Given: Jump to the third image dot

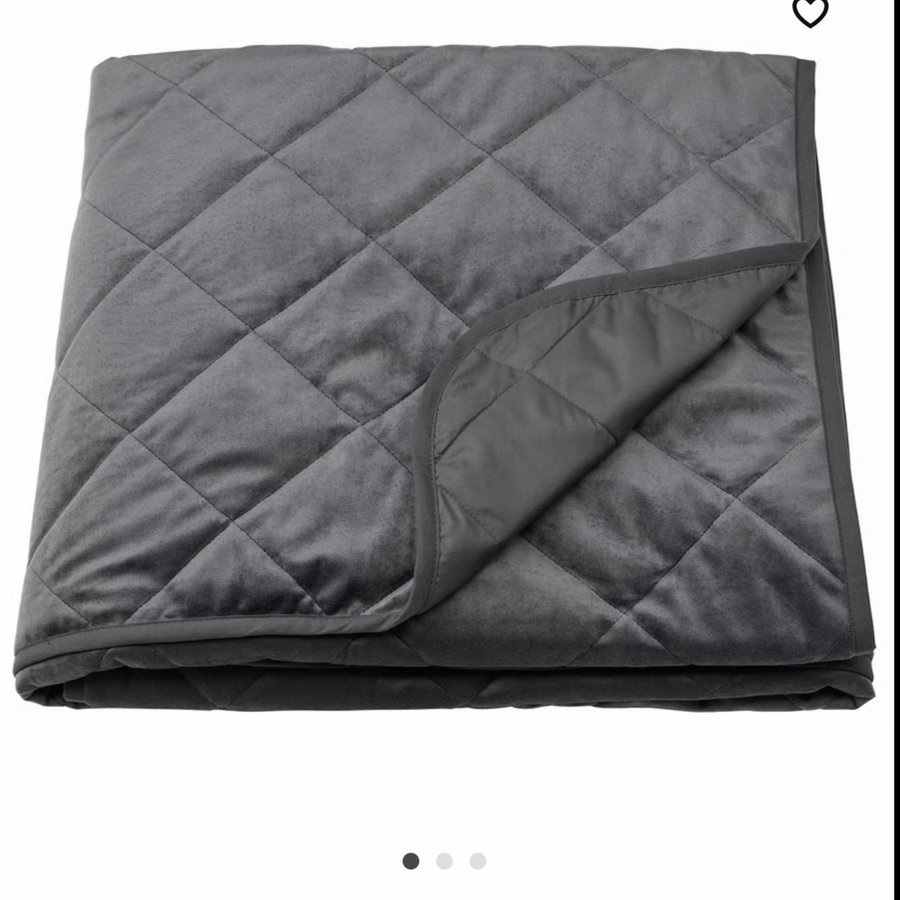Looking at the screenshot, I should 478,861.
